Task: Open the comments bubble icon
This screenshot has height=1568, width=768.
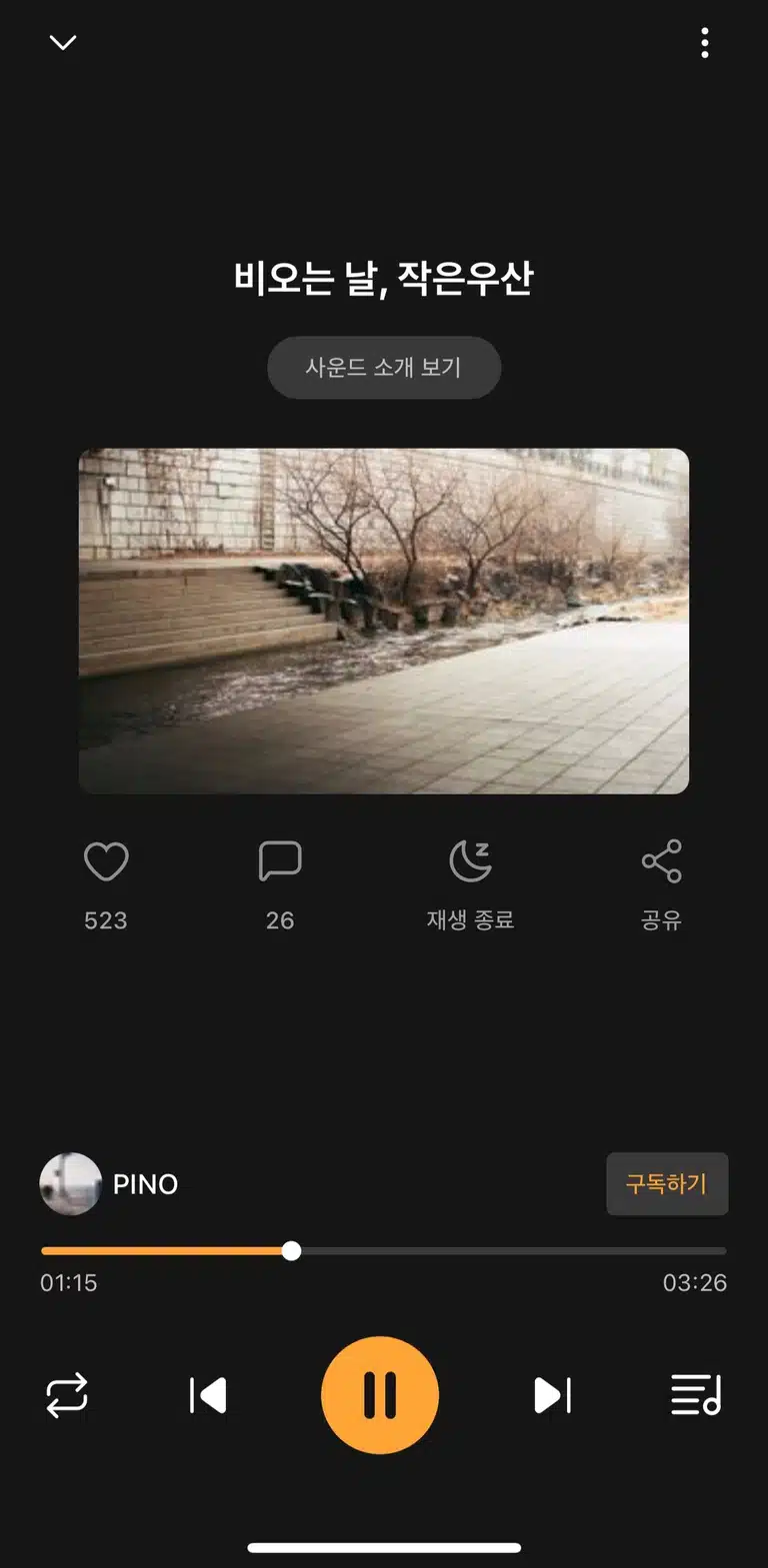Action: [280, 861]
